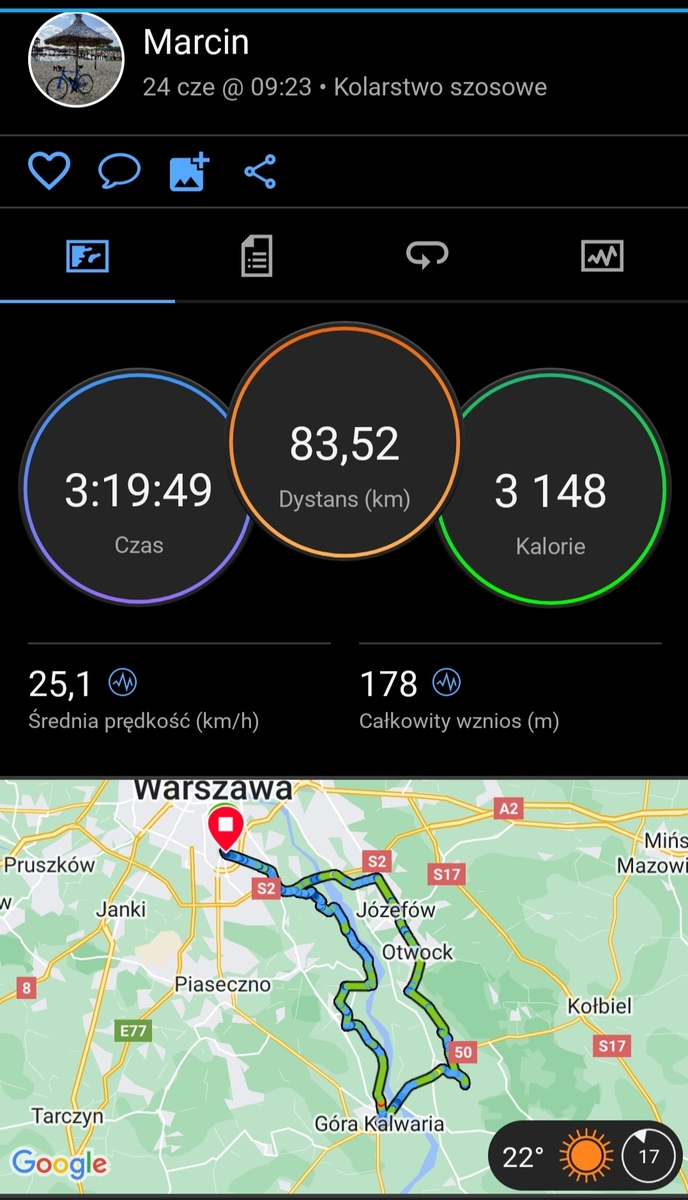Open comments on this activity
The image size is (688, 1200).
pyautogui.click(x=119, y=172)
